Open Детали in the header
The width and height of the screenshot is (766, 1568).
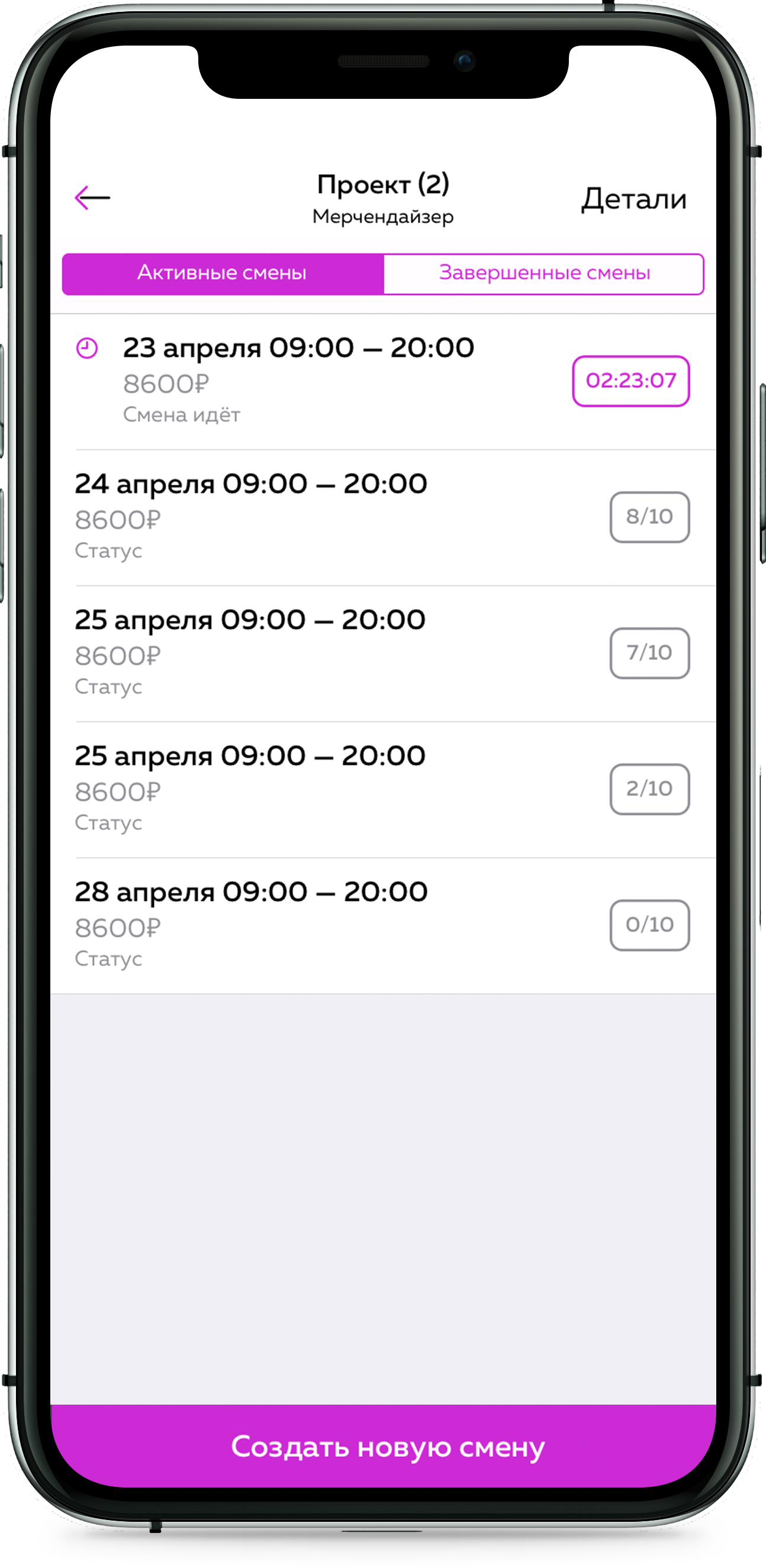tap(633, 199)
